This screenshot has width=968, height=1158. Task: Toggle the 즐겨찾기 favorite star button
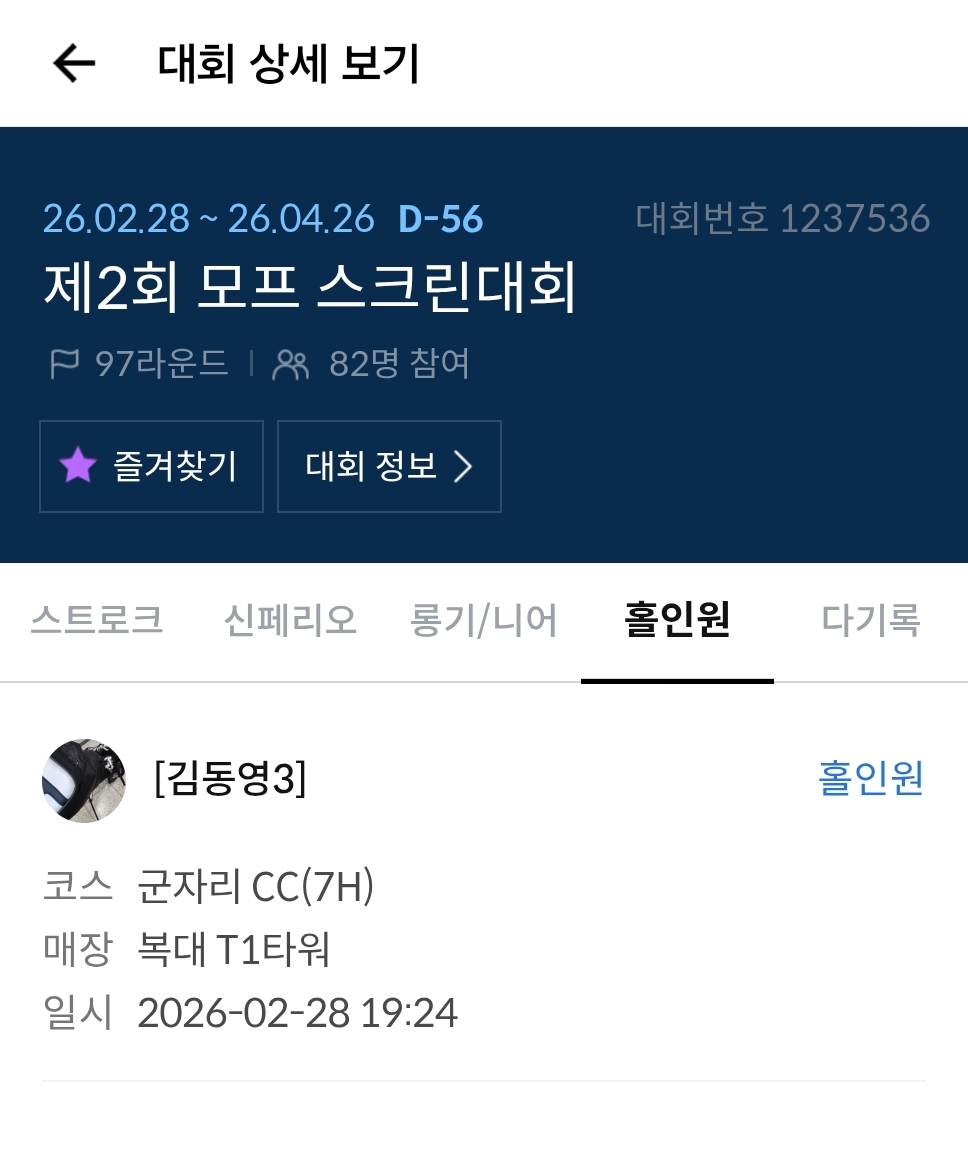[x=151, y=466]
